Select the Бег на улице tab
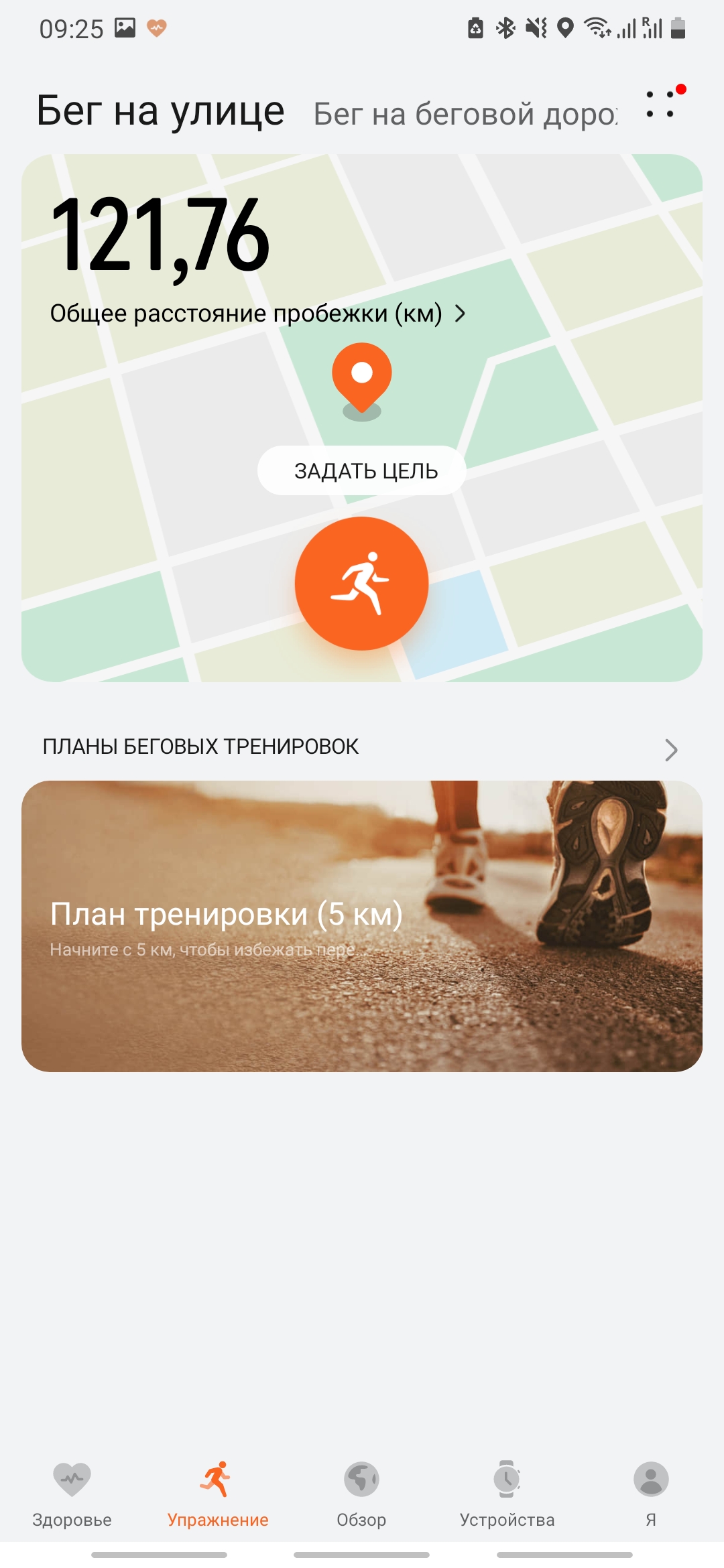 pyautogui.click(x=161, y=111)
